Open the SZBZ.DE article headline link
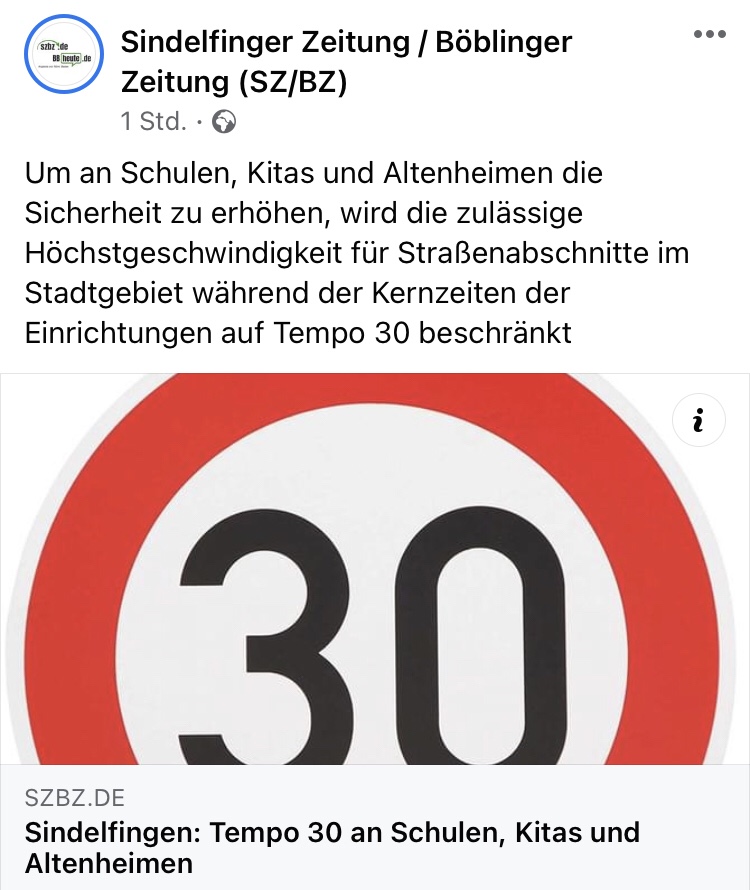Viewport: 750px width, 890px height. 331,846
